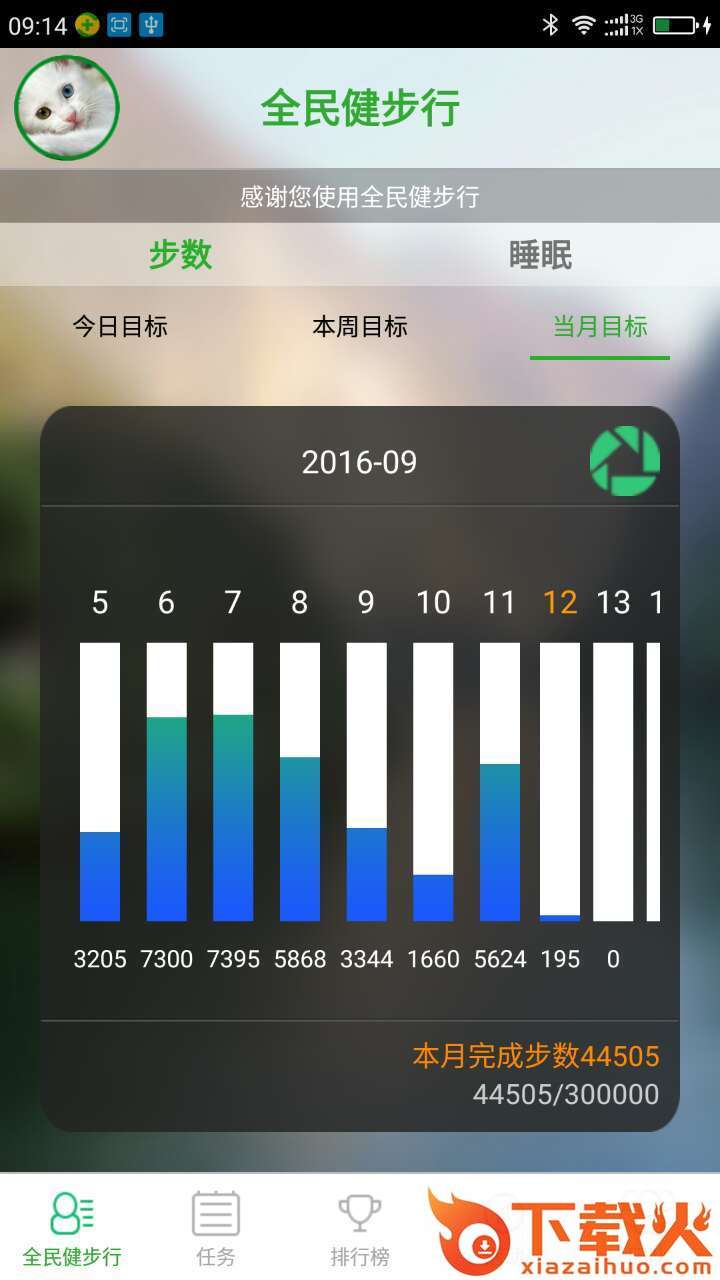Tap day 5 column header on chart
The width and height of the screenshot is (720, 1280).
tap(100, 603)
